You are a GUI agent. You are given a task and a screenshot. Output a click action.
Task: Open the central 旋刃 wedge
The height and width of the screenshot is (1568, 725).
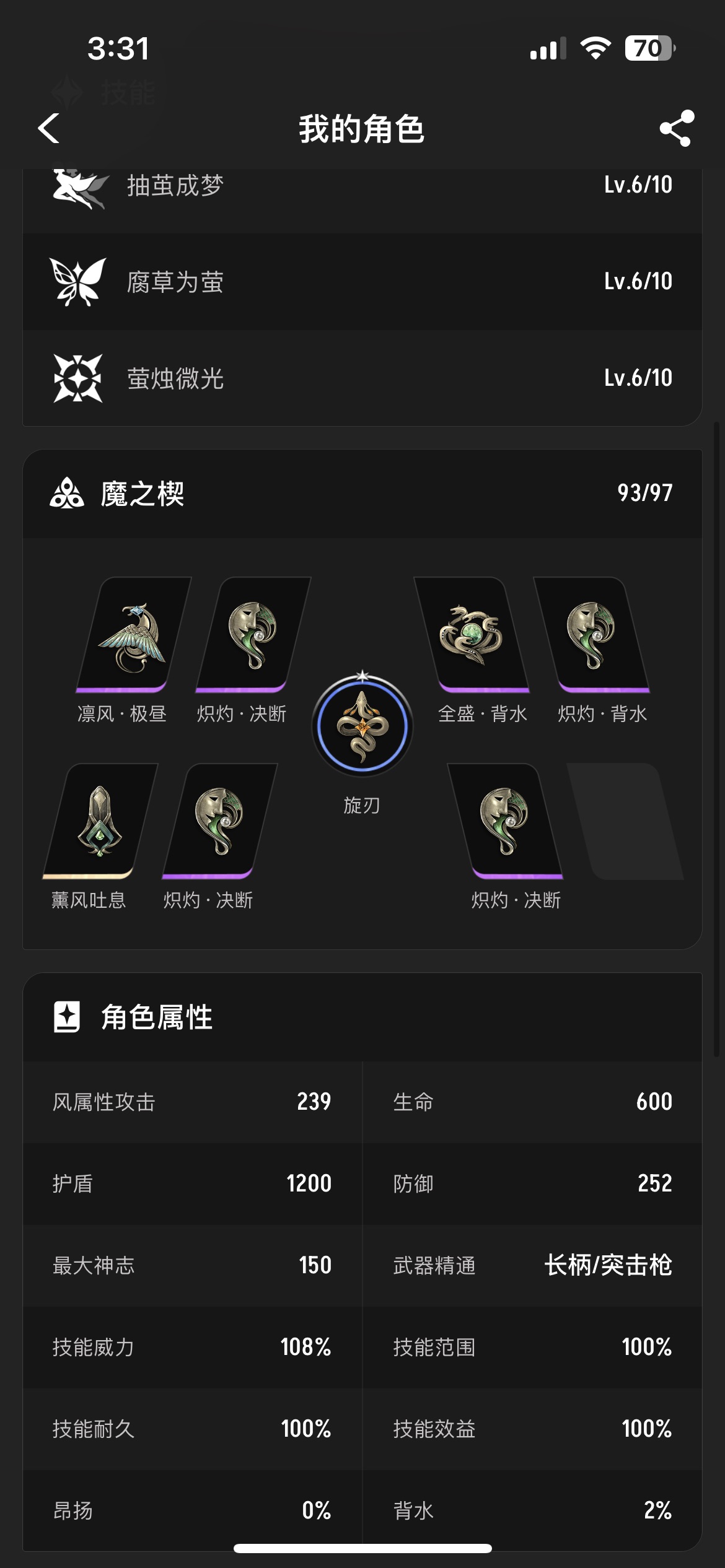coord(362,726)
